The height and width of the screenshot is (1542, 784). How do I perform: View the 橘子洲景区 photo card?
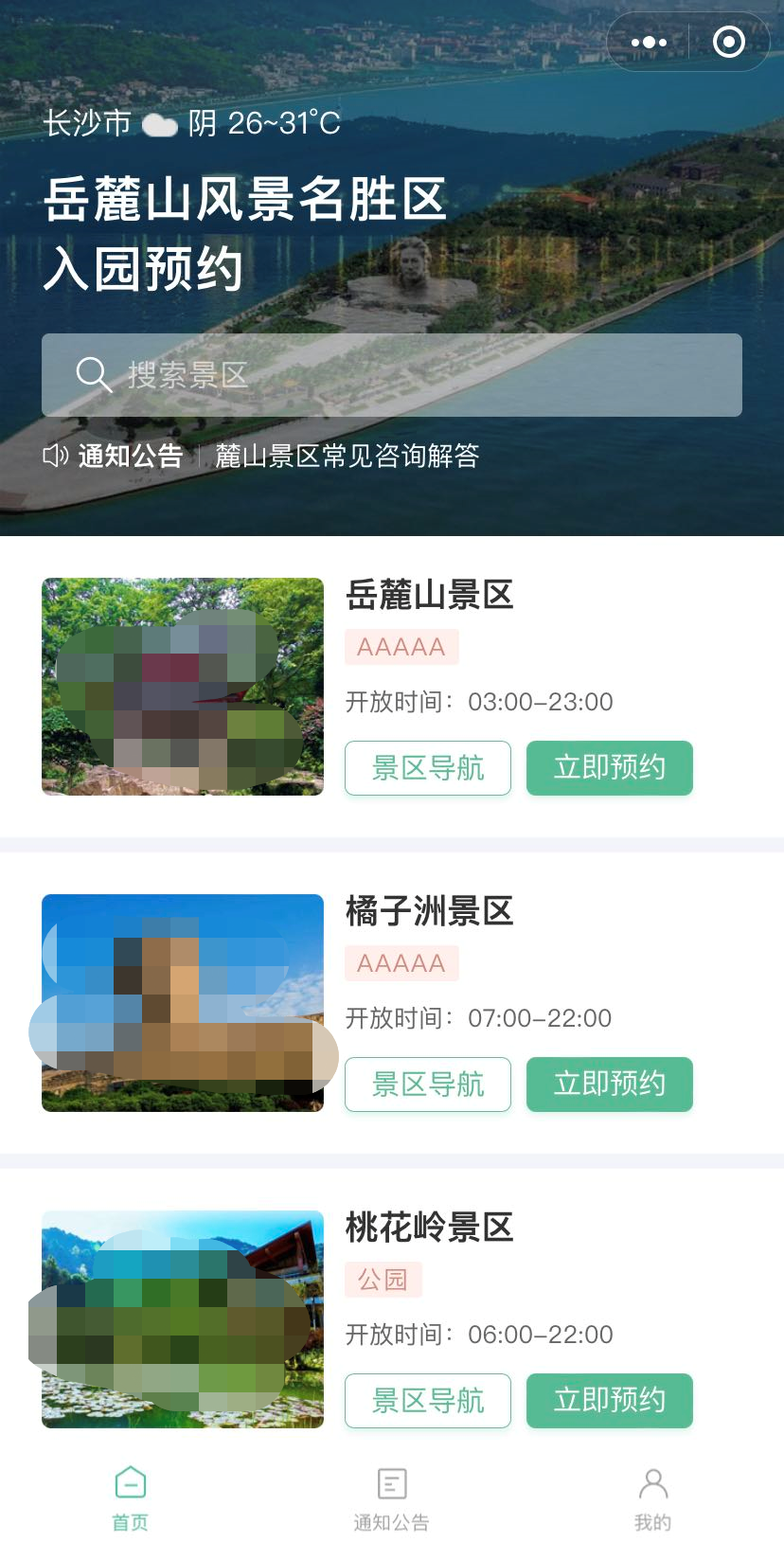click(x=183, y=1003)
